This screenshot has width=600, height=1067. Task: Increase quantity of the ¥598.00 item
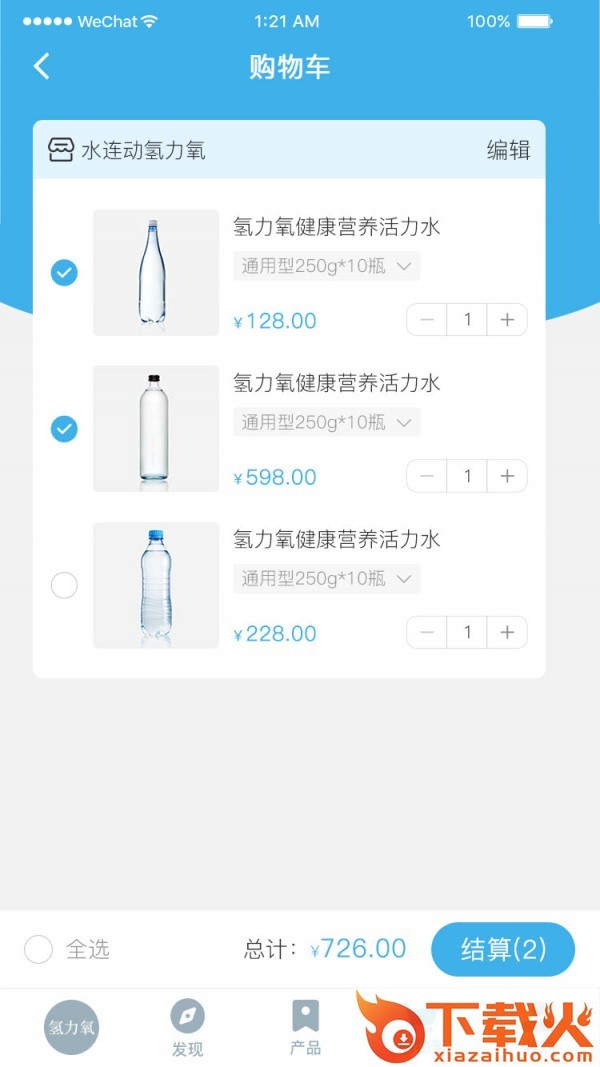[507, 476]
